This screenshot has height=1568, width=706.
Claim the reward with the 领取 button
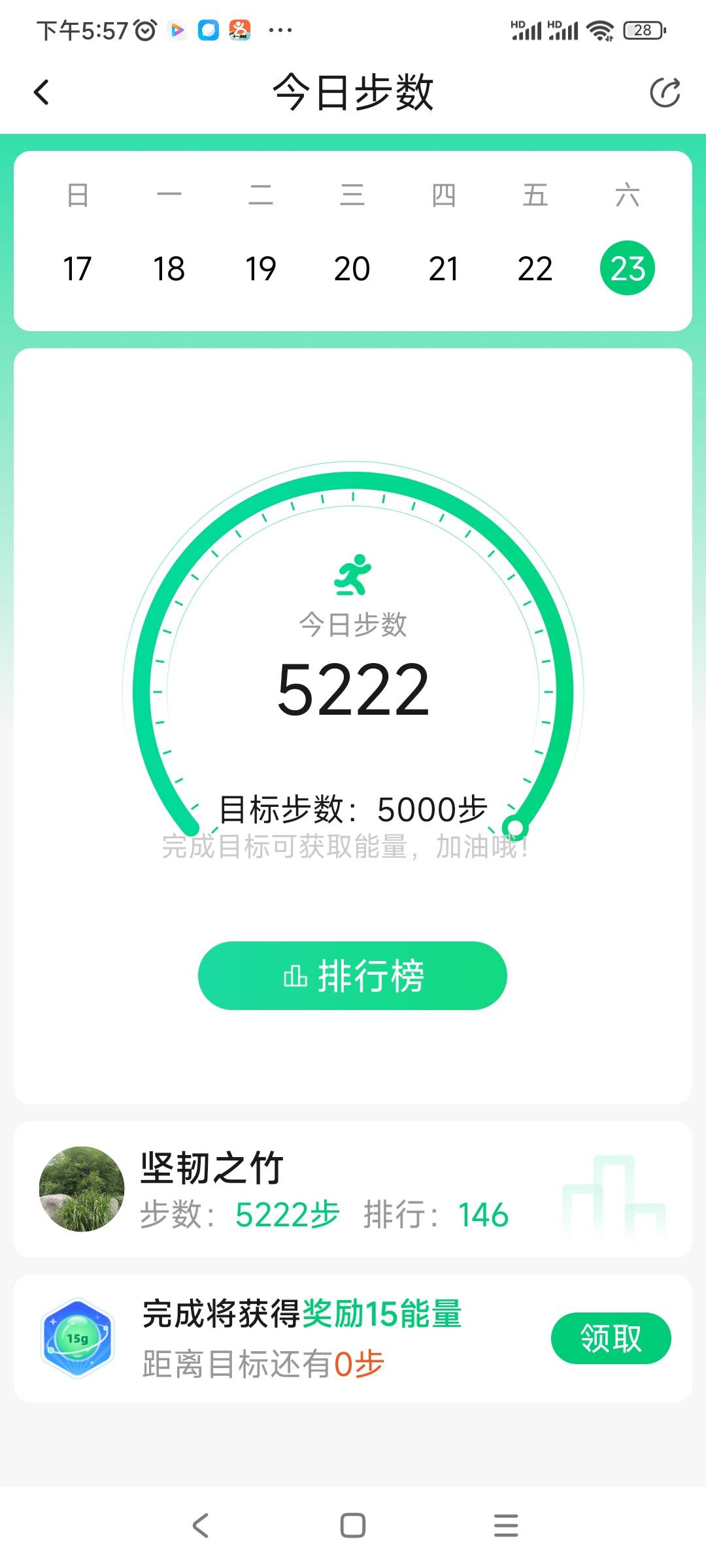point(611,1338)
